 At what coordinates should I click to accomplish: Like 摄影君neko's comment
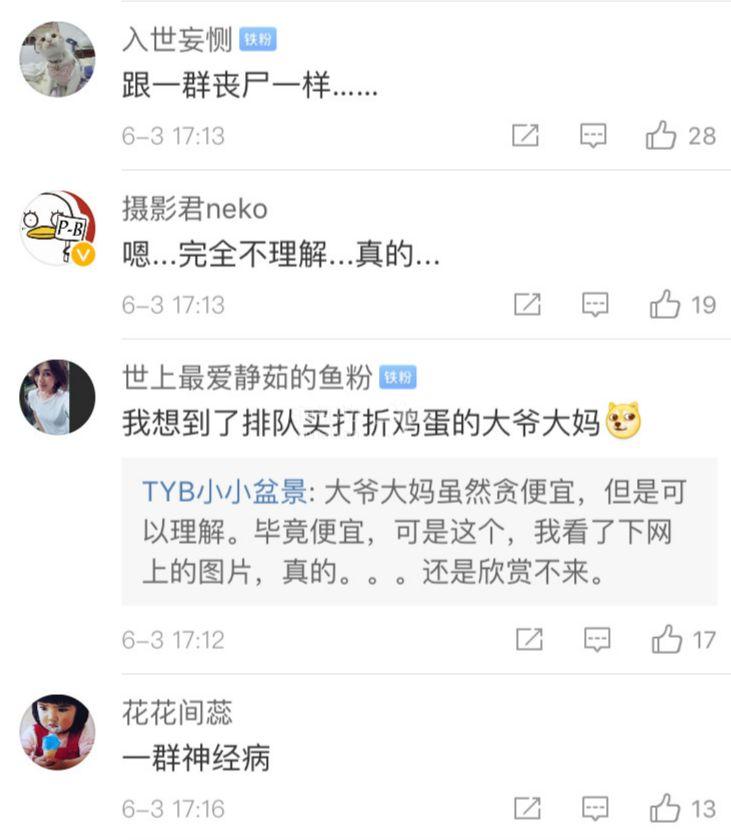click(x=665, y=304)
